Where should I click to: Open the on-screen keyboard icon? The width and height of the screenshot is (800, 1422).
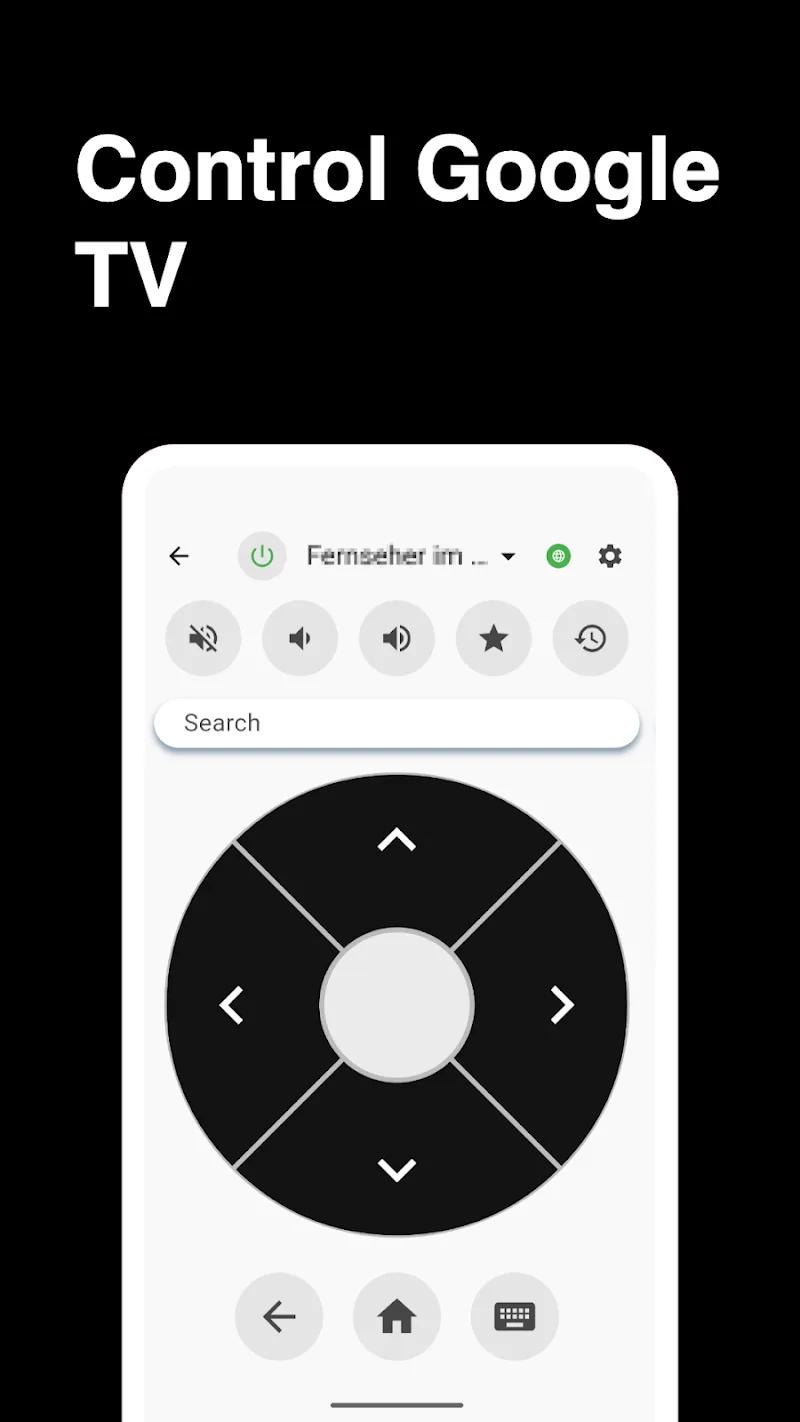pyautogui.click(x=514, y=1317)
